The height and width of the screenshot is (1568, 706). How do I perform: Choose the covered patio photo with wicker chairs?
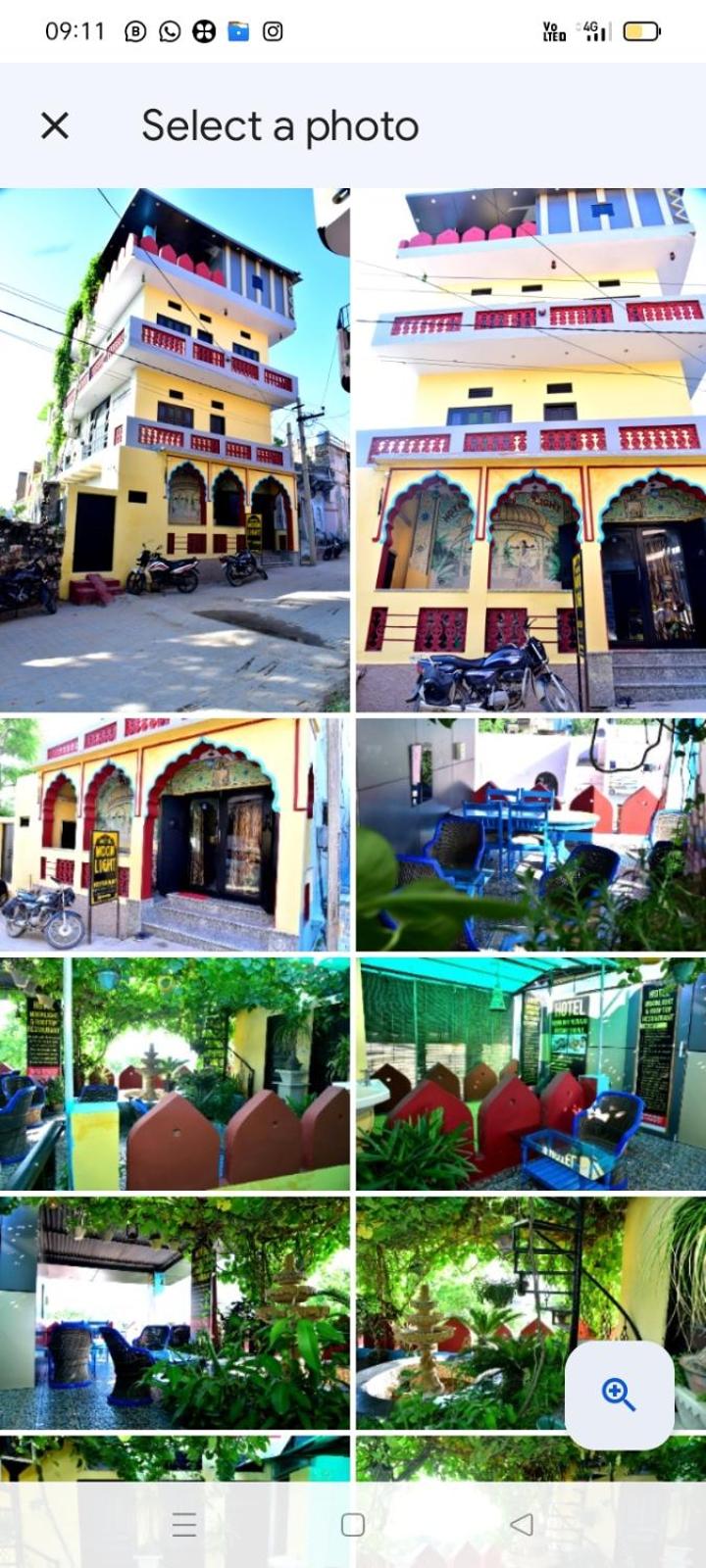point(175,1313)
